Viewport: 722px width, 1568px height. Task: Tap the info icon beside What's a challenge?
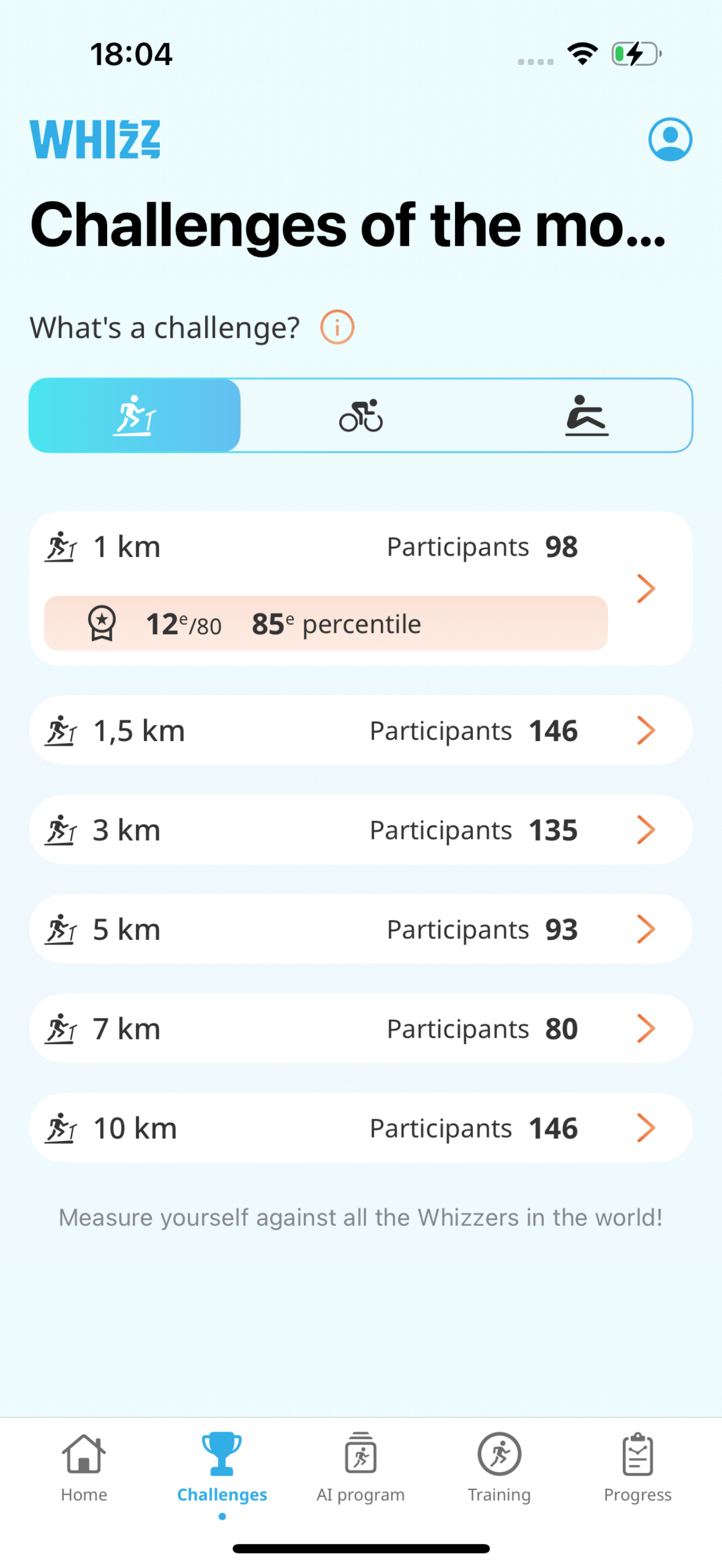(338, 327)
